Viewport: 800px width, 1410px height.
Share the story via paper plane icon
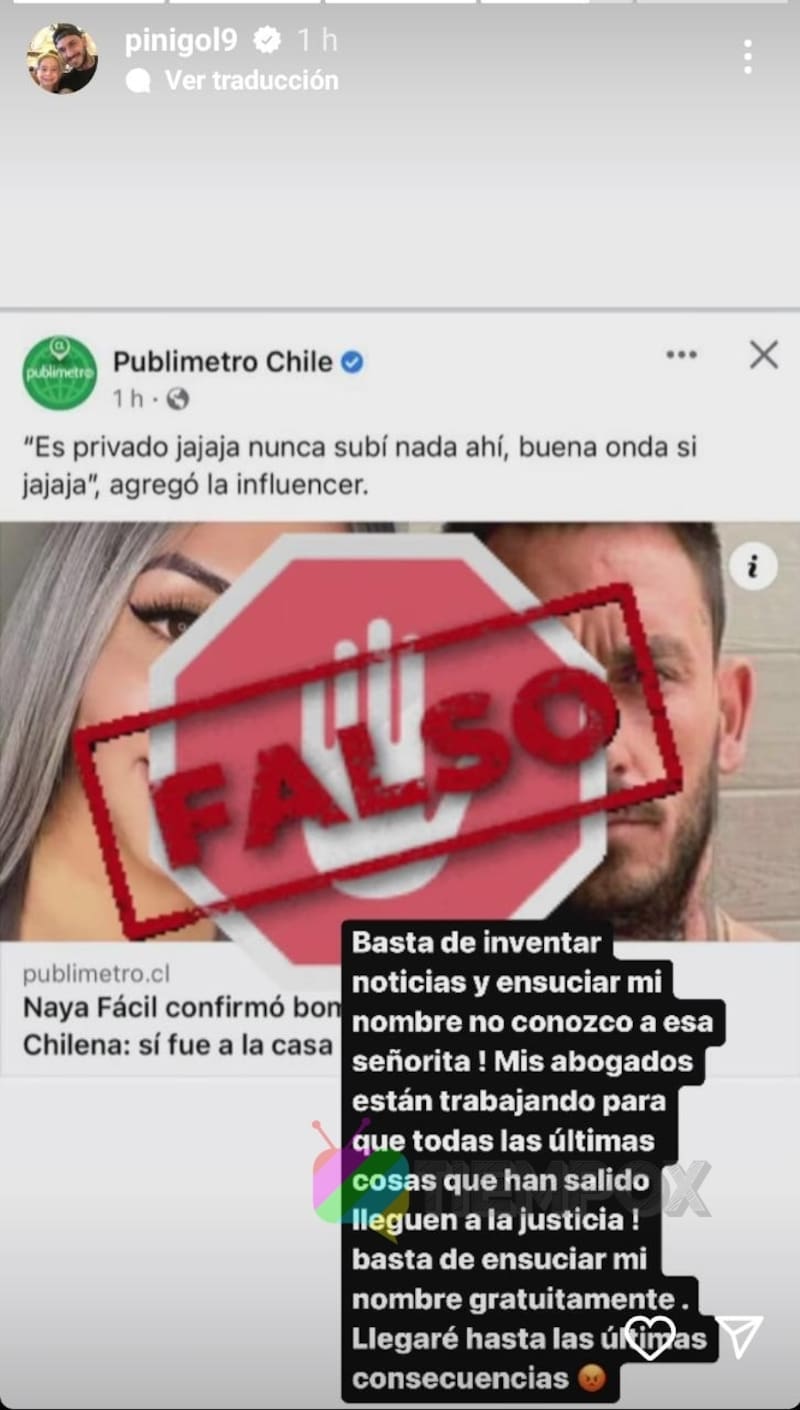tap(740, 1336)
